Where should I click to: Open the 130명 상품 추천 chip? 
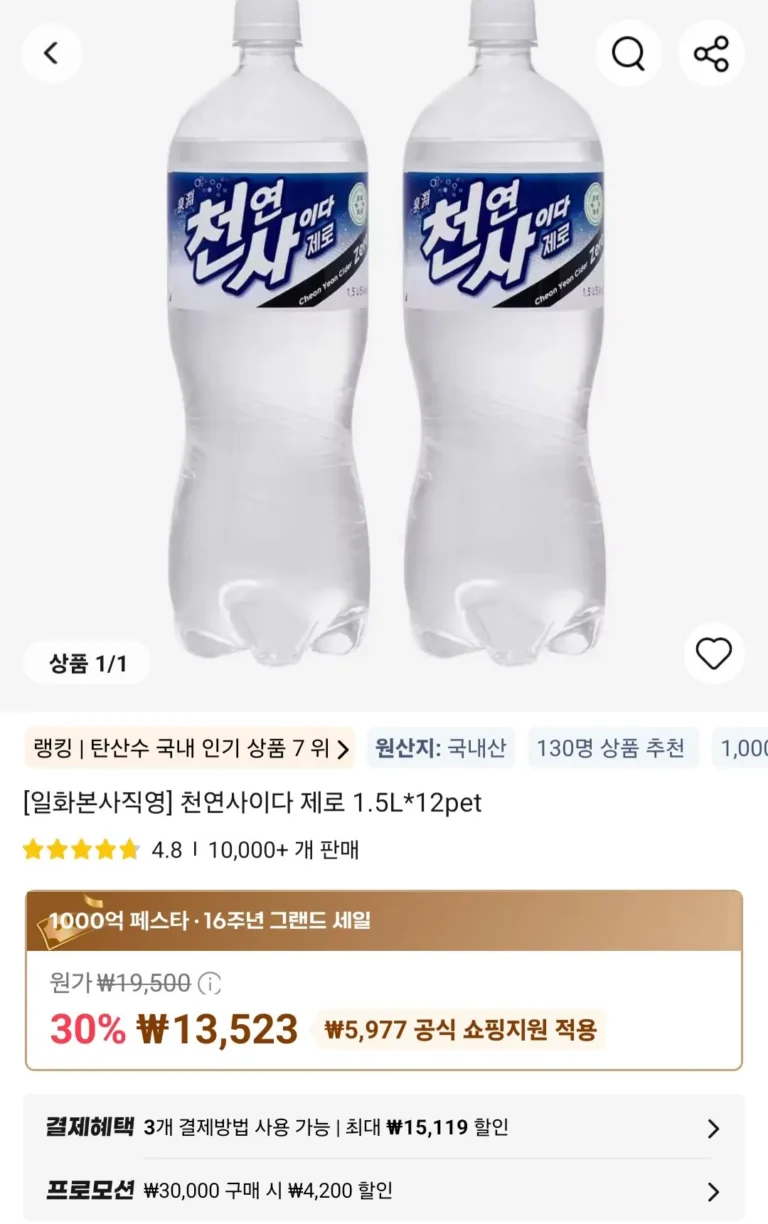tap(610, 748)
